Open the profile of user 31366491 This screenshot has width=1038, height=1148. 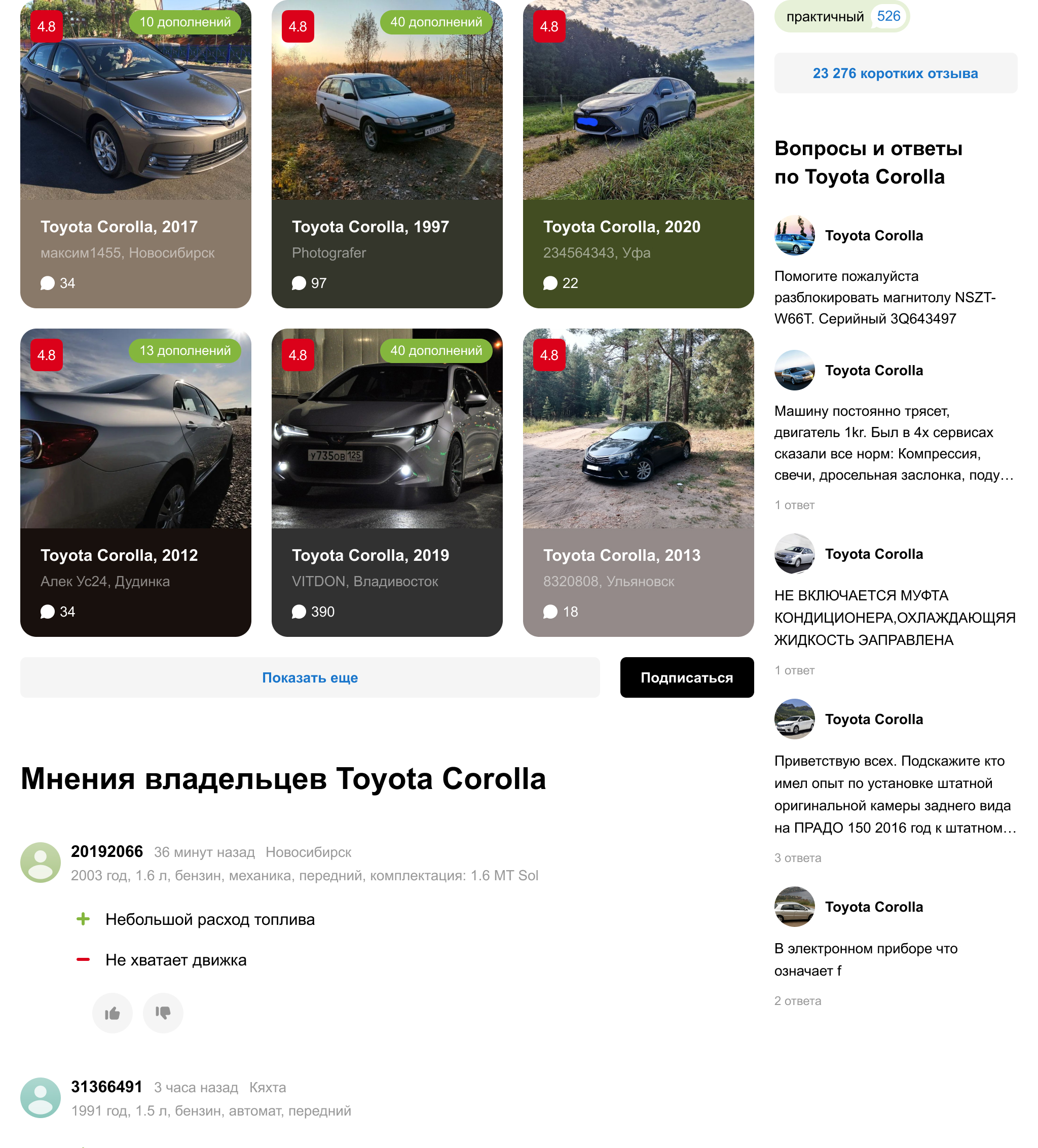(106, 1087)
